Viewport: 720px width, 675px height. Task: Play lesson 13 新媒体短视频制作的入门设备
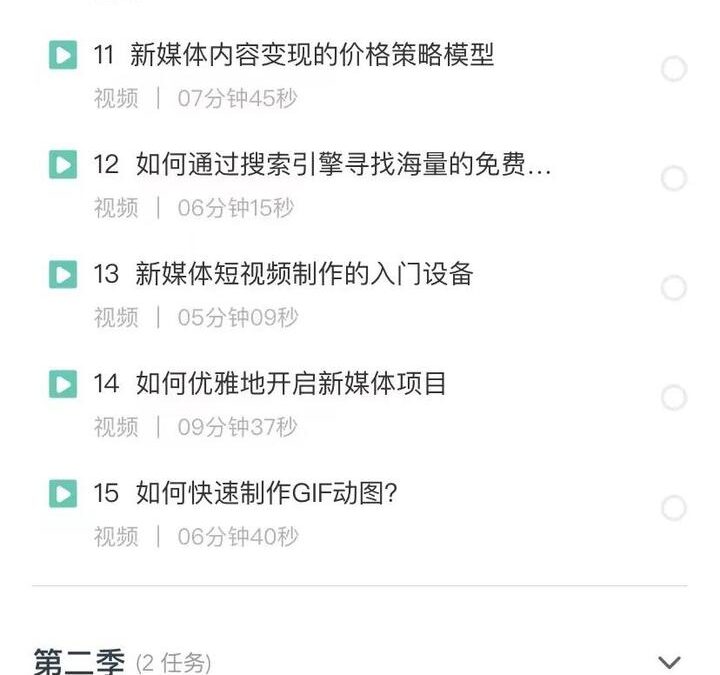63,274
